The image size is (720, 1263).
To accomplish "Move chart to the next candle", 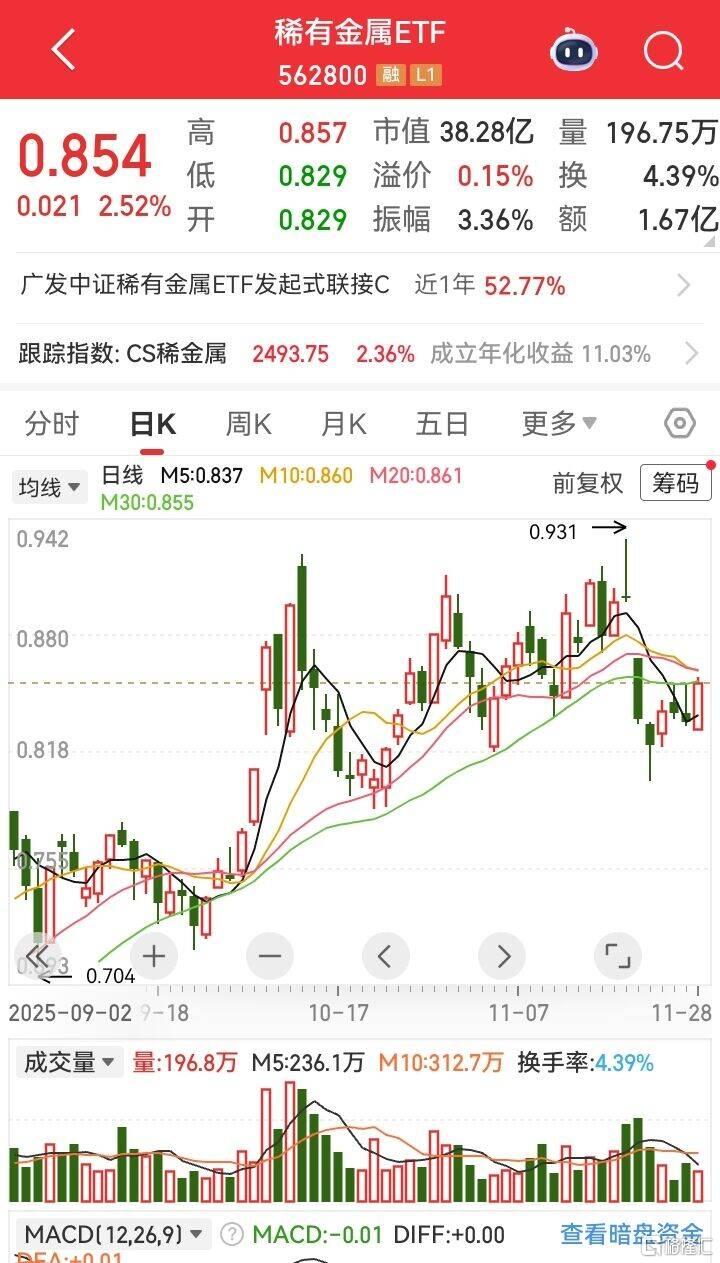I will [502, 957].
